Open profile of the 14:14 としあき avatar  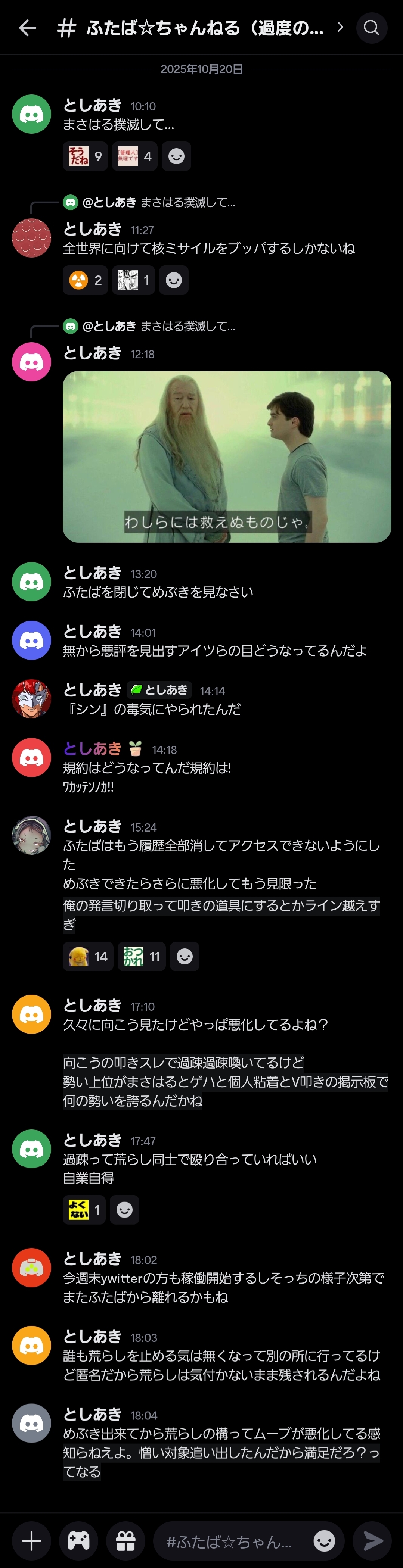pyautogui.click(x=31, y=699)
